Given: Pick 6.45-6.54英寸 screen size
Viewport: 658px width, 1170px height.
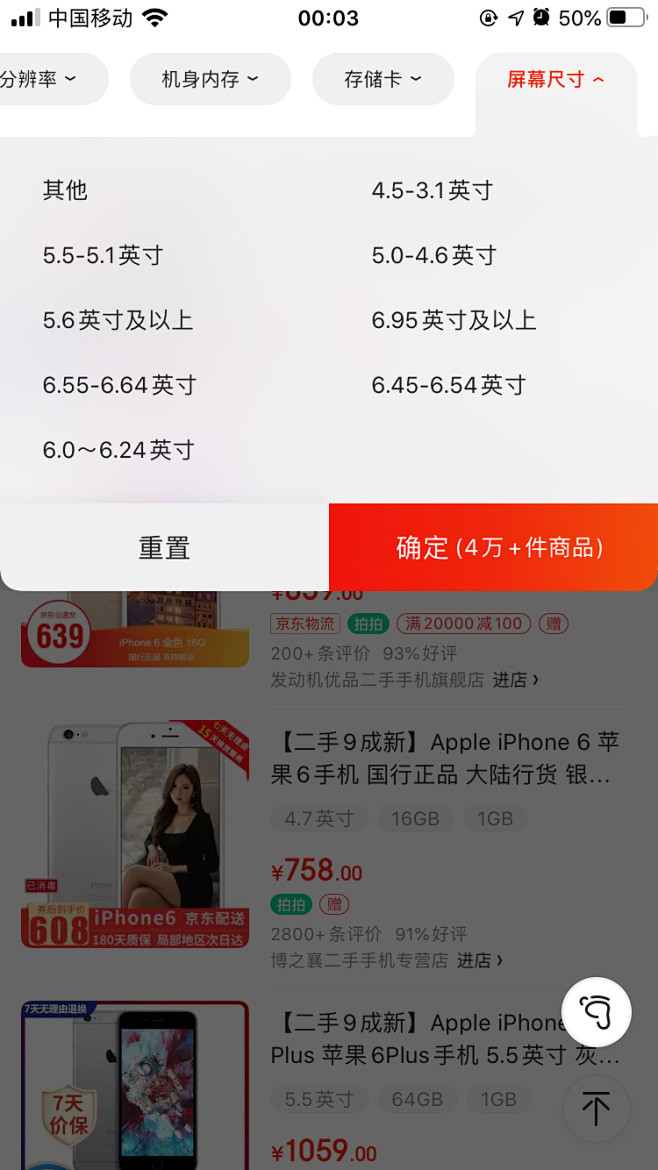Looking at the screenshot, I should pos(449,385).
